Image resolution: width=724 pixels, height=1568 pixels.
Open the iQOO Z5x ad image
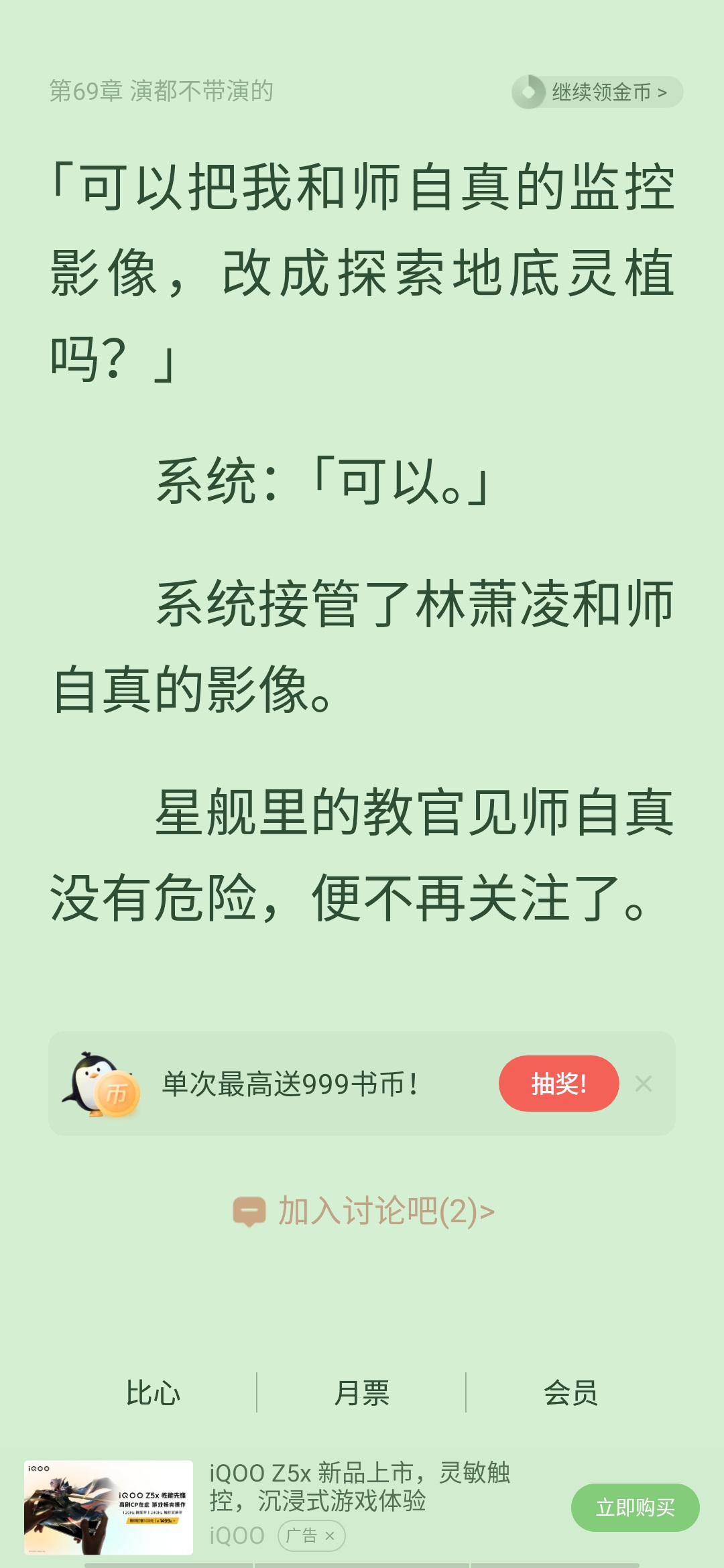coord(109,1508)
